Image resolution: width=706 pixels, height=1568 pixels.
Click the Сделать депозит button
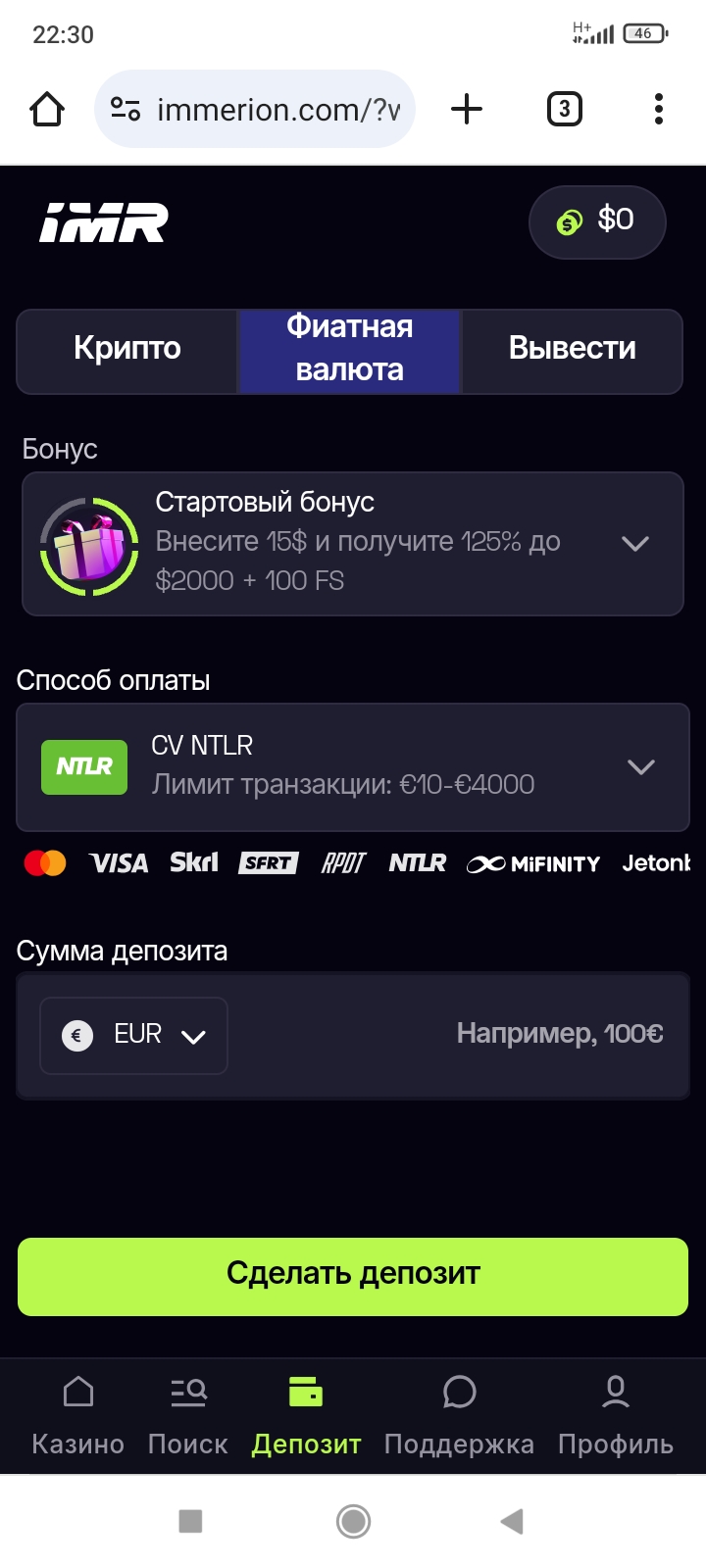[353, 1275]
